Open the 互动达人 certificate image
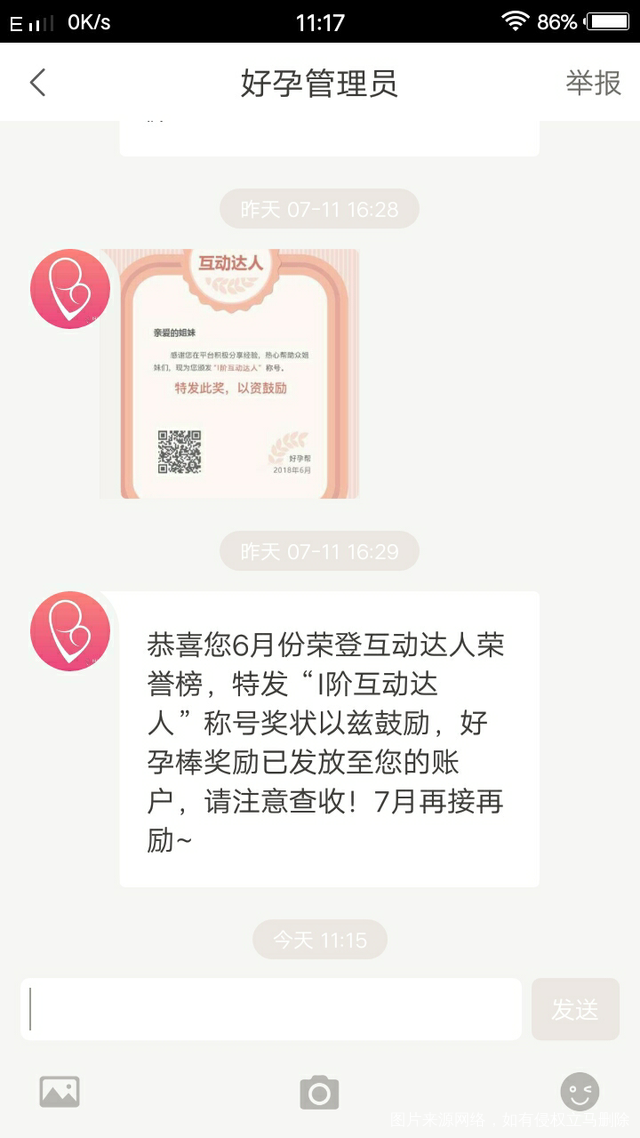Image resolution: width=640 pixels, height=1138 pixels. click(x=230, y=373)
